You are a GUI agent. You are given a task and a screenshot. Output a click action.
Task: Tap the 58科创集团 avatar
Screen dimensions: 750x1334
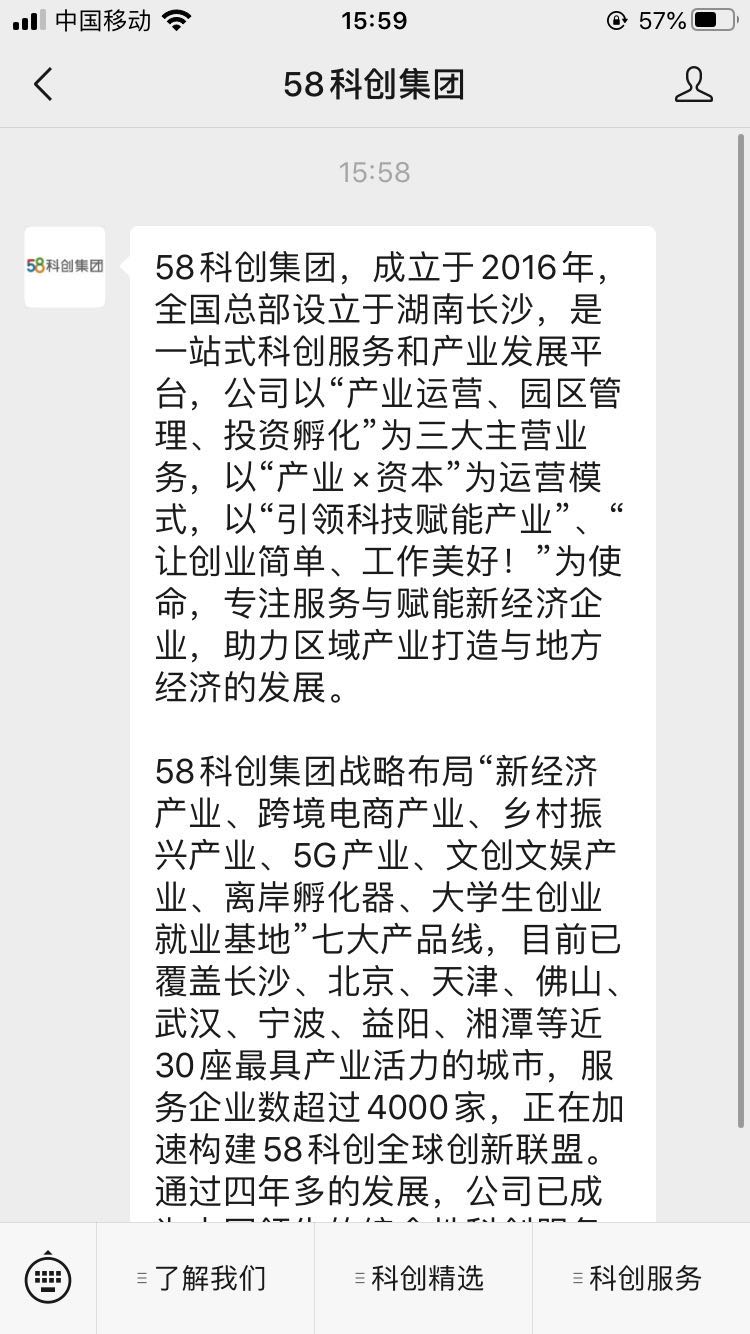click(x=65, y=266)
